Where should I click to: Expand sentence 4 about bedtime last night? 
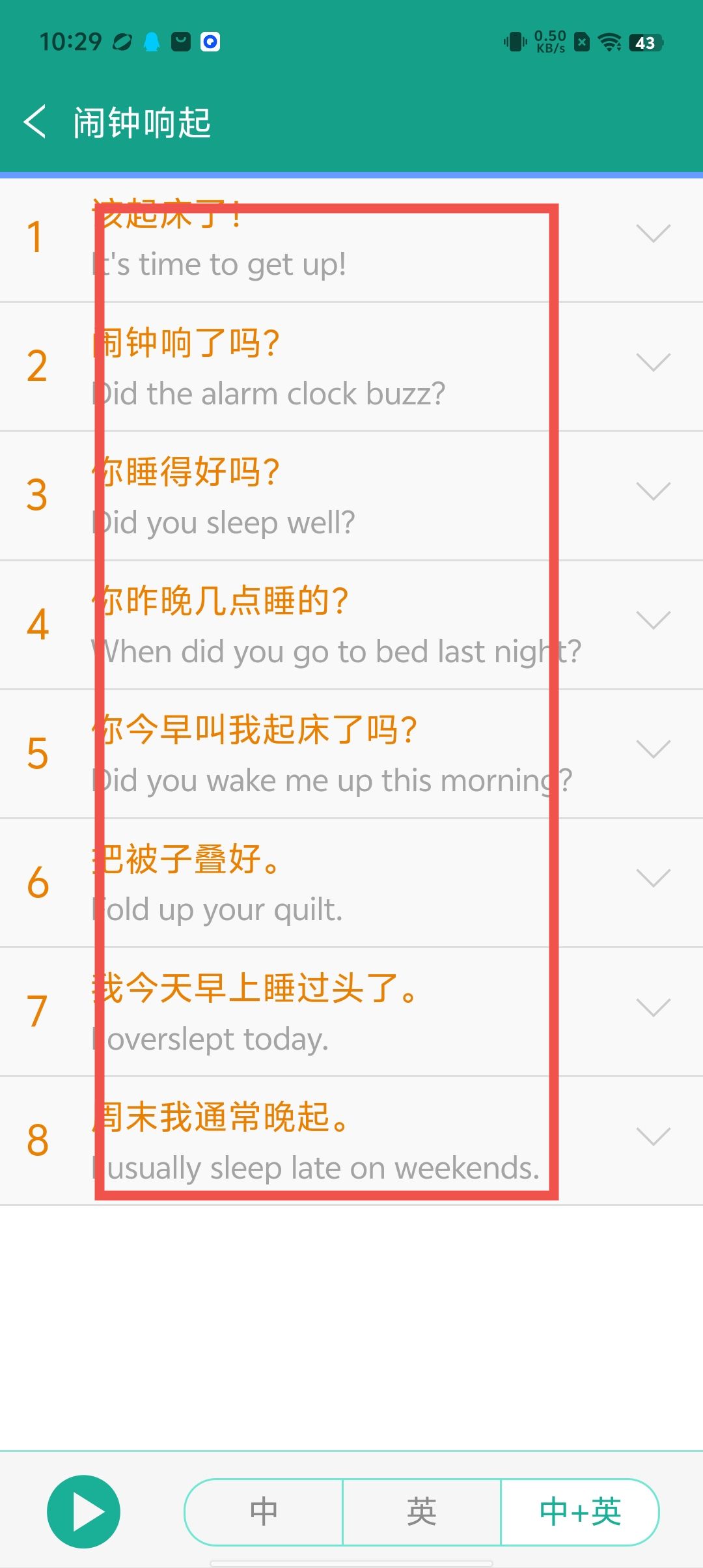click(653, 621)
